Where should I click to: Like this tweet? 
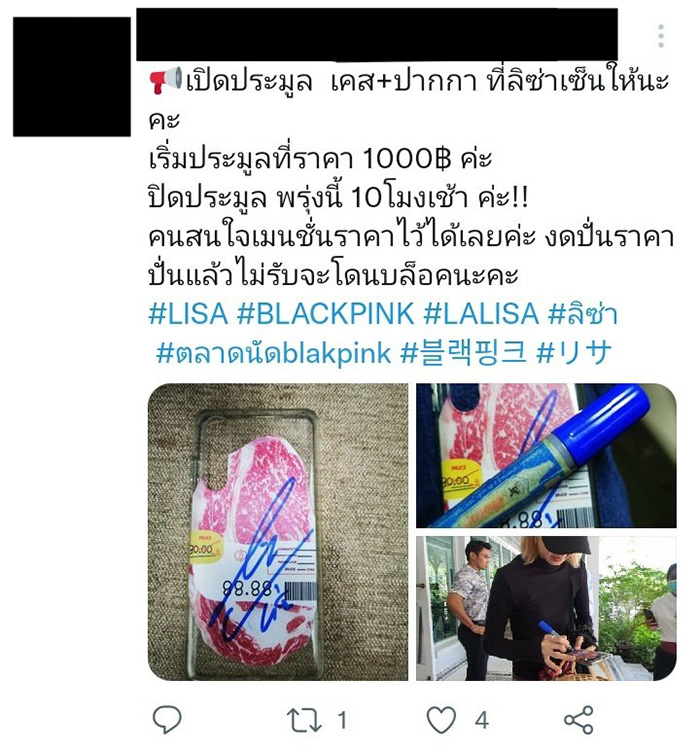tap(441, 719)
